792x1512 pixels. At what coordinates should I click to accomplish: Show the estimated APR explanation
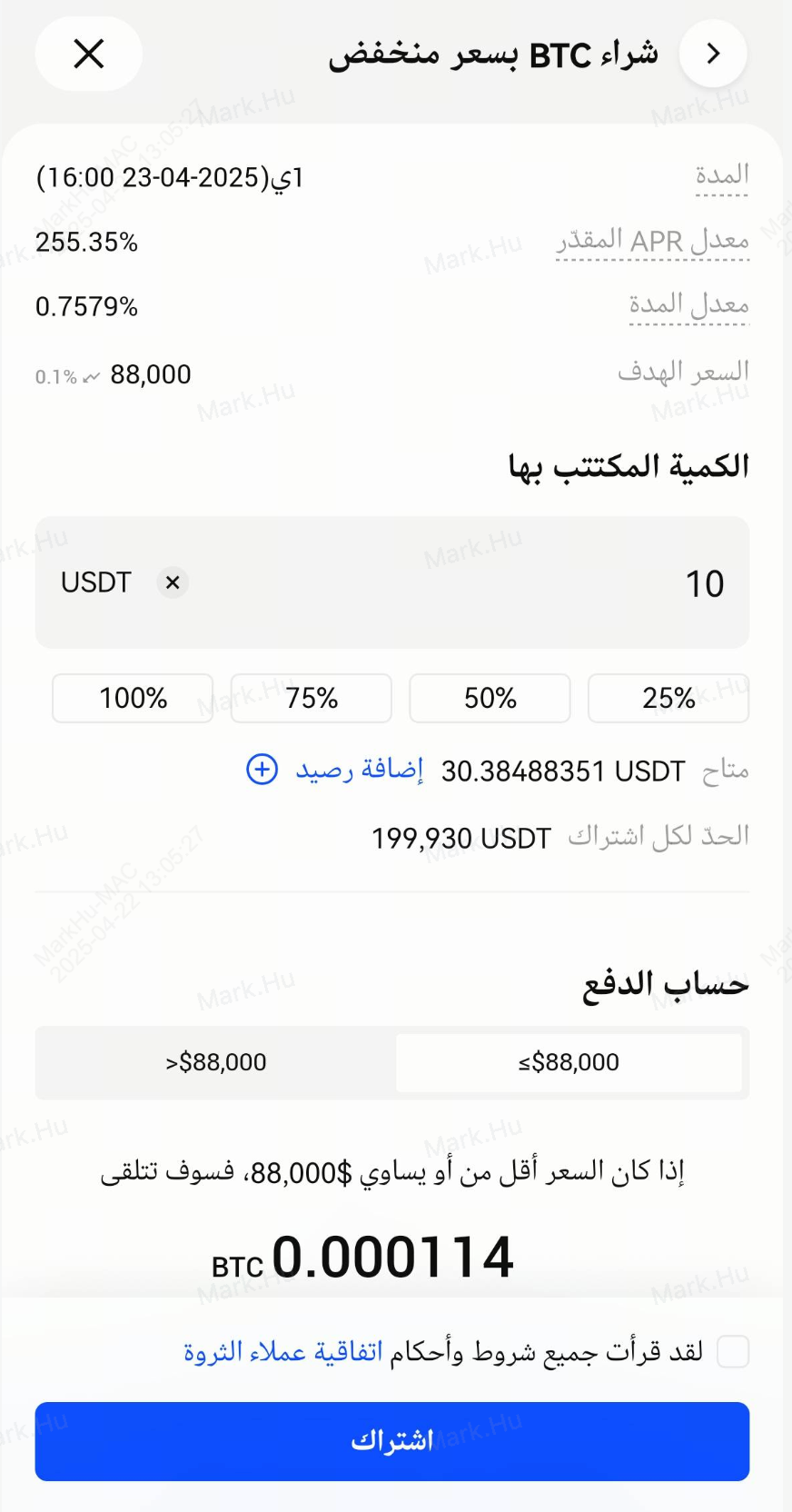point(652,242)
